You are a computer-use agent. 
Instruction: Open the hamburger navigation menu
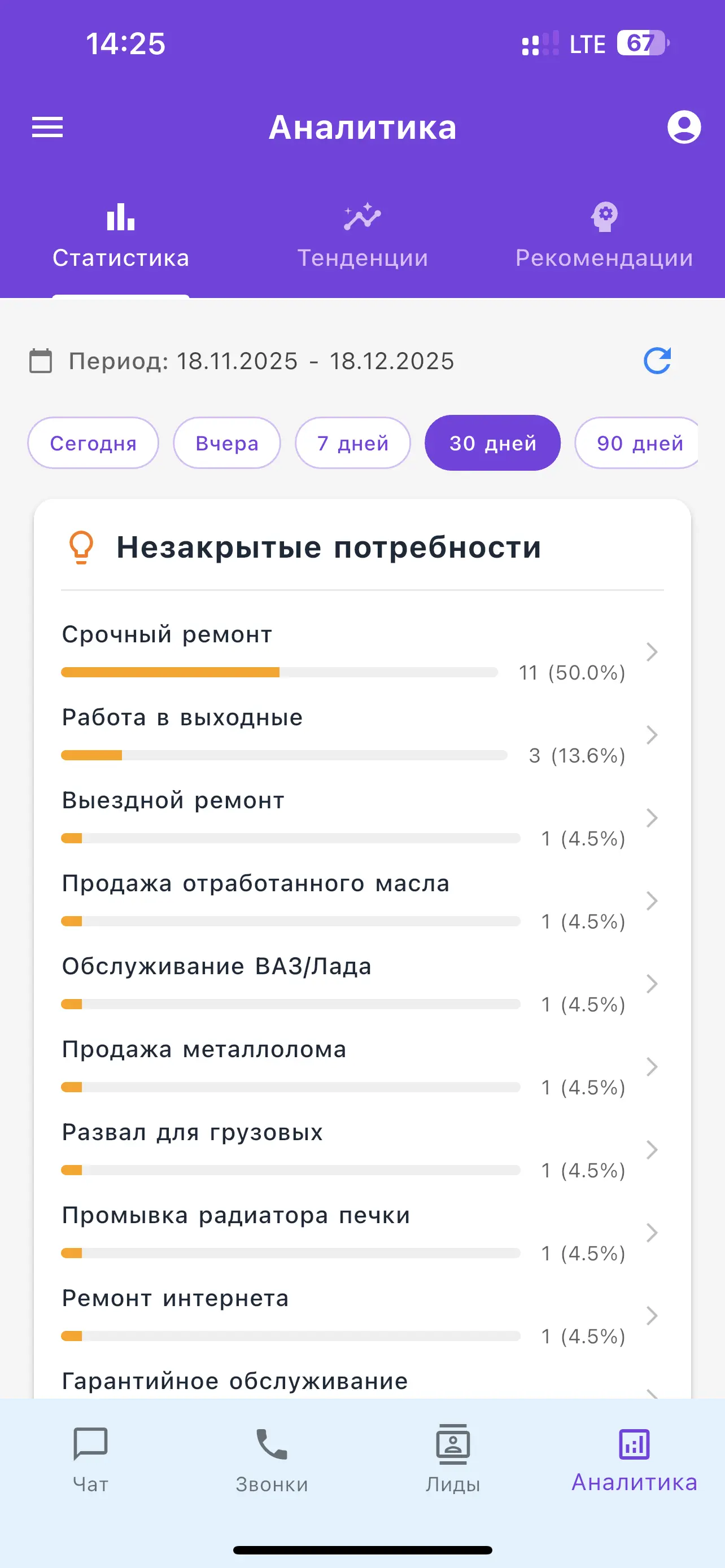pos(46,127)
